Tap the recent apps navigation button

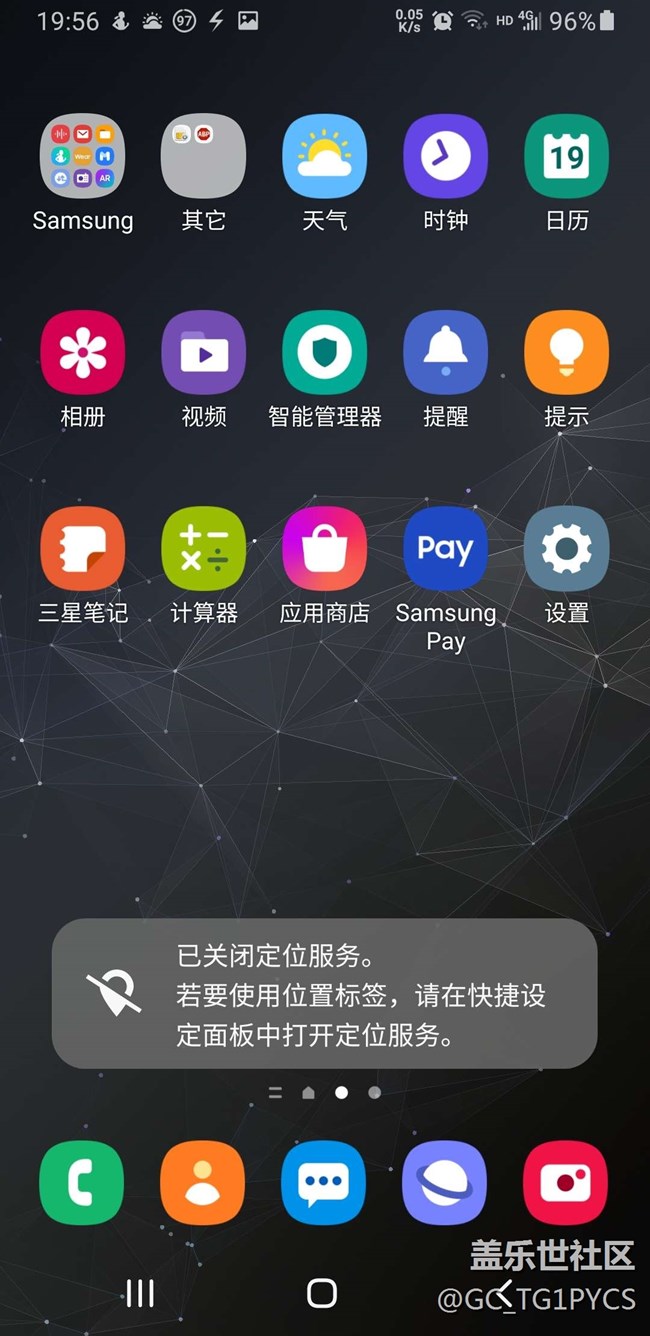click(x=140, y=1293)
